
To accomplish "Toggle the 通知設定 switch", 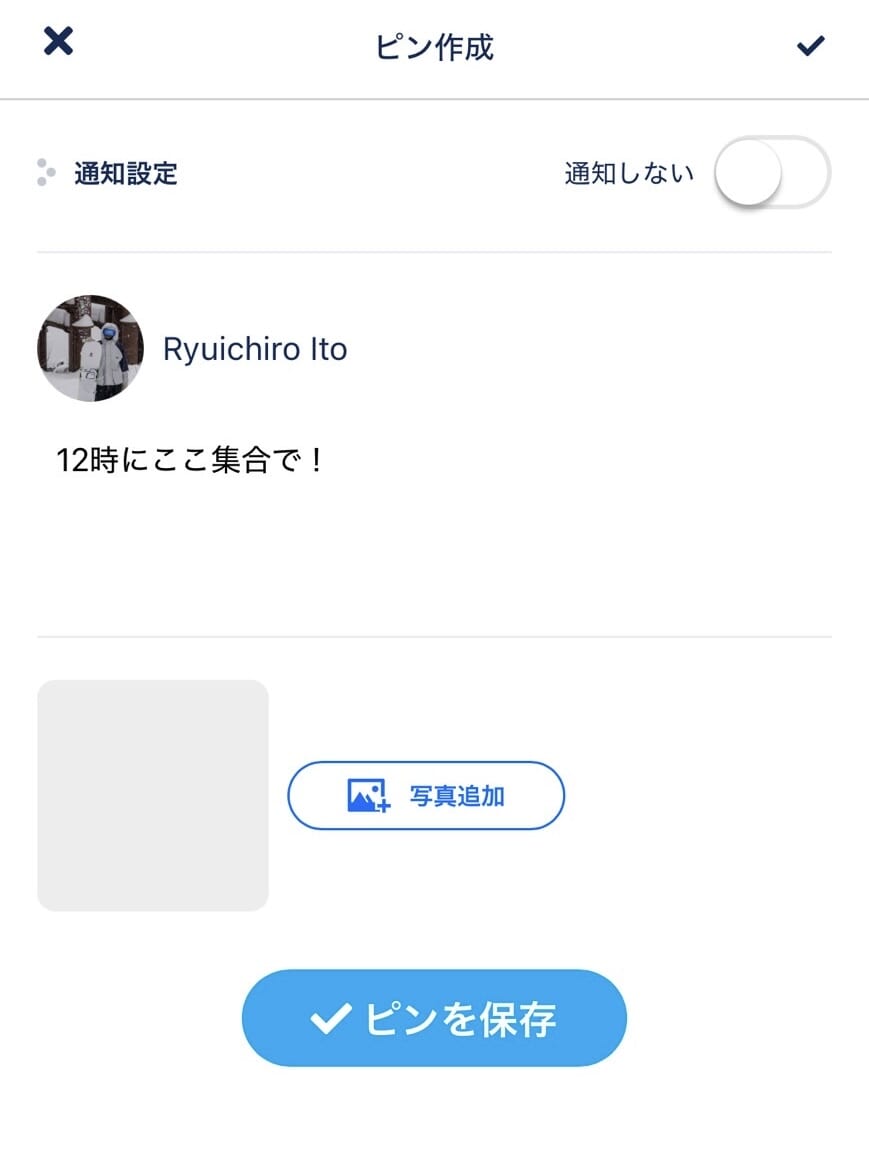I will coord(772,173).
